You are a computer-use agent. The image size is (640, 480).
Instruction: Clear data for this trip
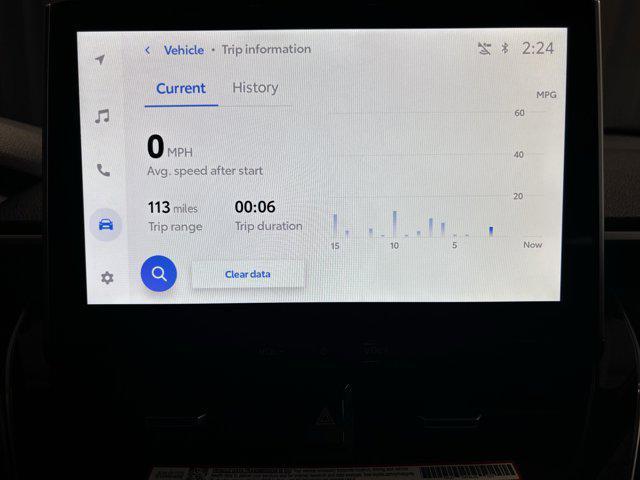coord(248,274)
